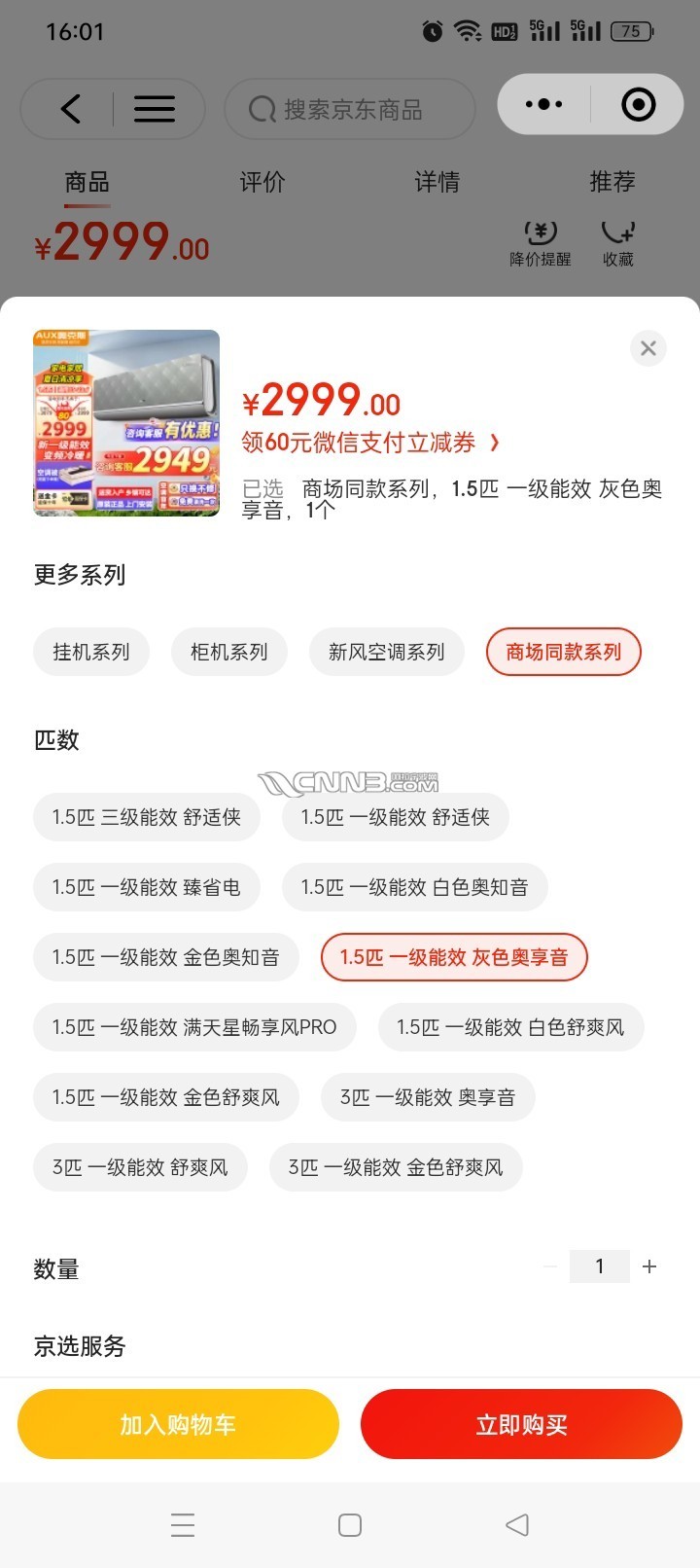Select the 柜机系列 series chip
700x1568 pixels.
[x=229, y=652]
